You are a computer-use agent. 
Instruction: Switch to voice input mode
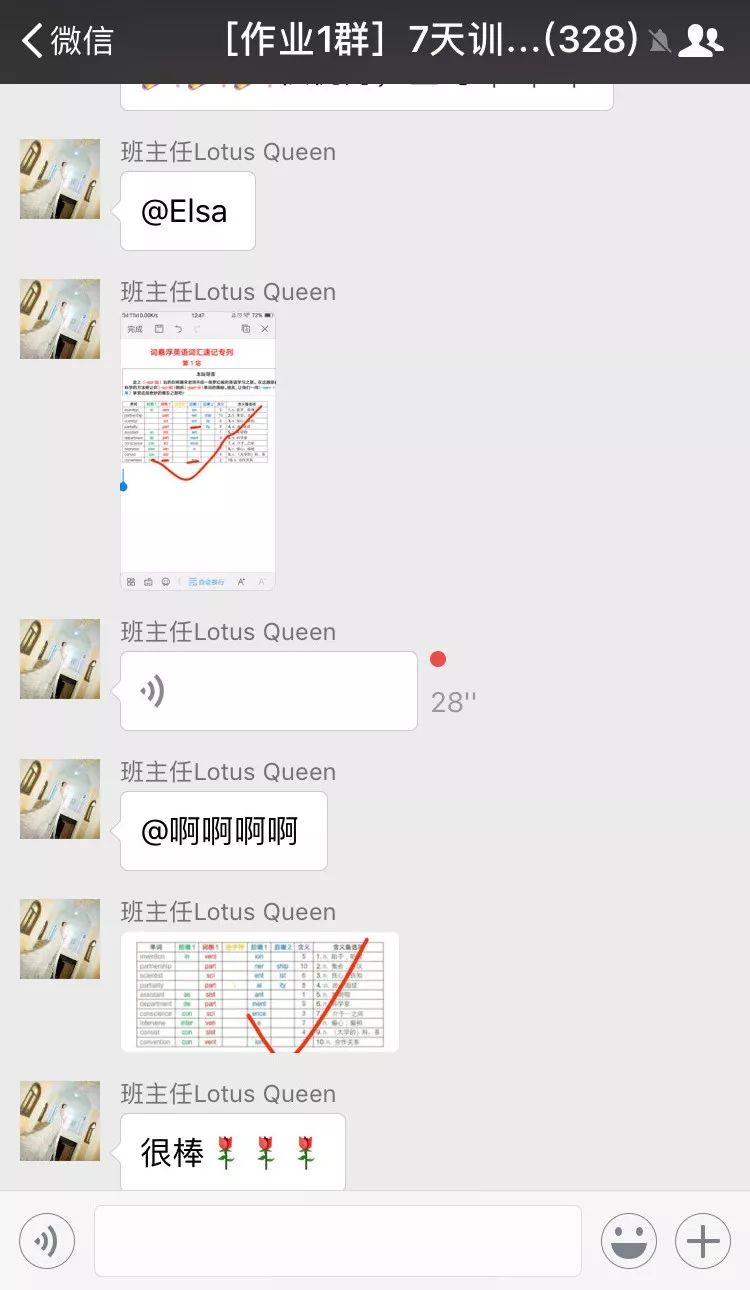47,1241
